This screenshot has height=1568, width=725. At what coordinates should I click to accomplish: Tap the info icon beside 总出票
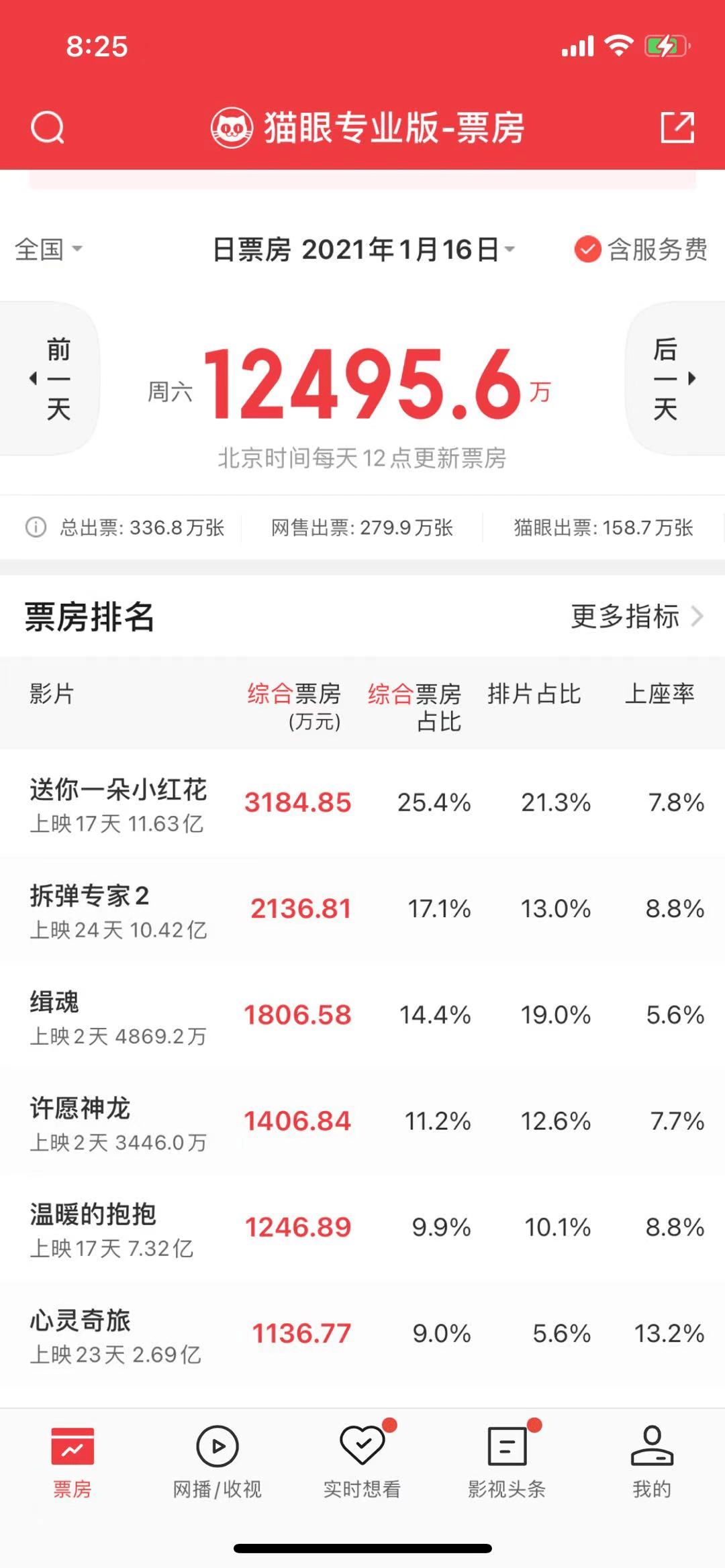click(36, 527)
